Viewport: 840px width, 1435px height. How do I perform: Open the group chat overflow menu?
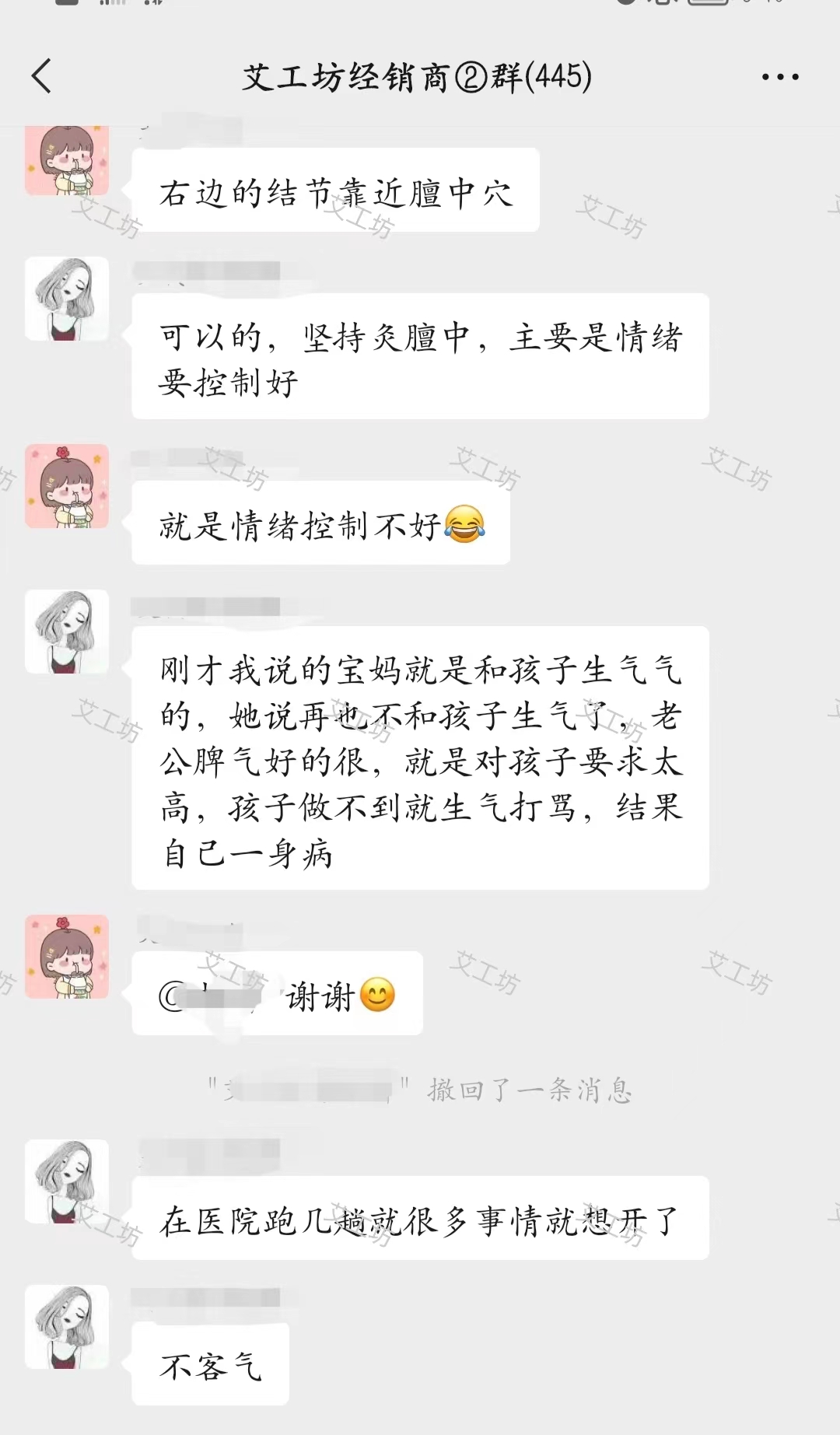pyautogui.click(x=779, y=77)
